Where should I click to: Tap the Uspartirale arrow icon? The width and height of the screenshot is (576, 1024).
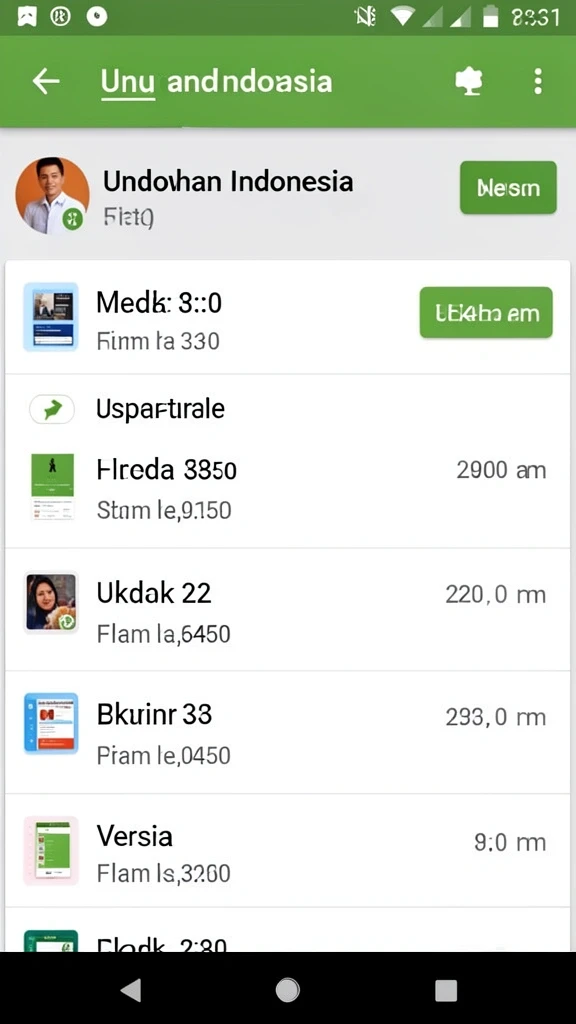(x=52, y=409)
